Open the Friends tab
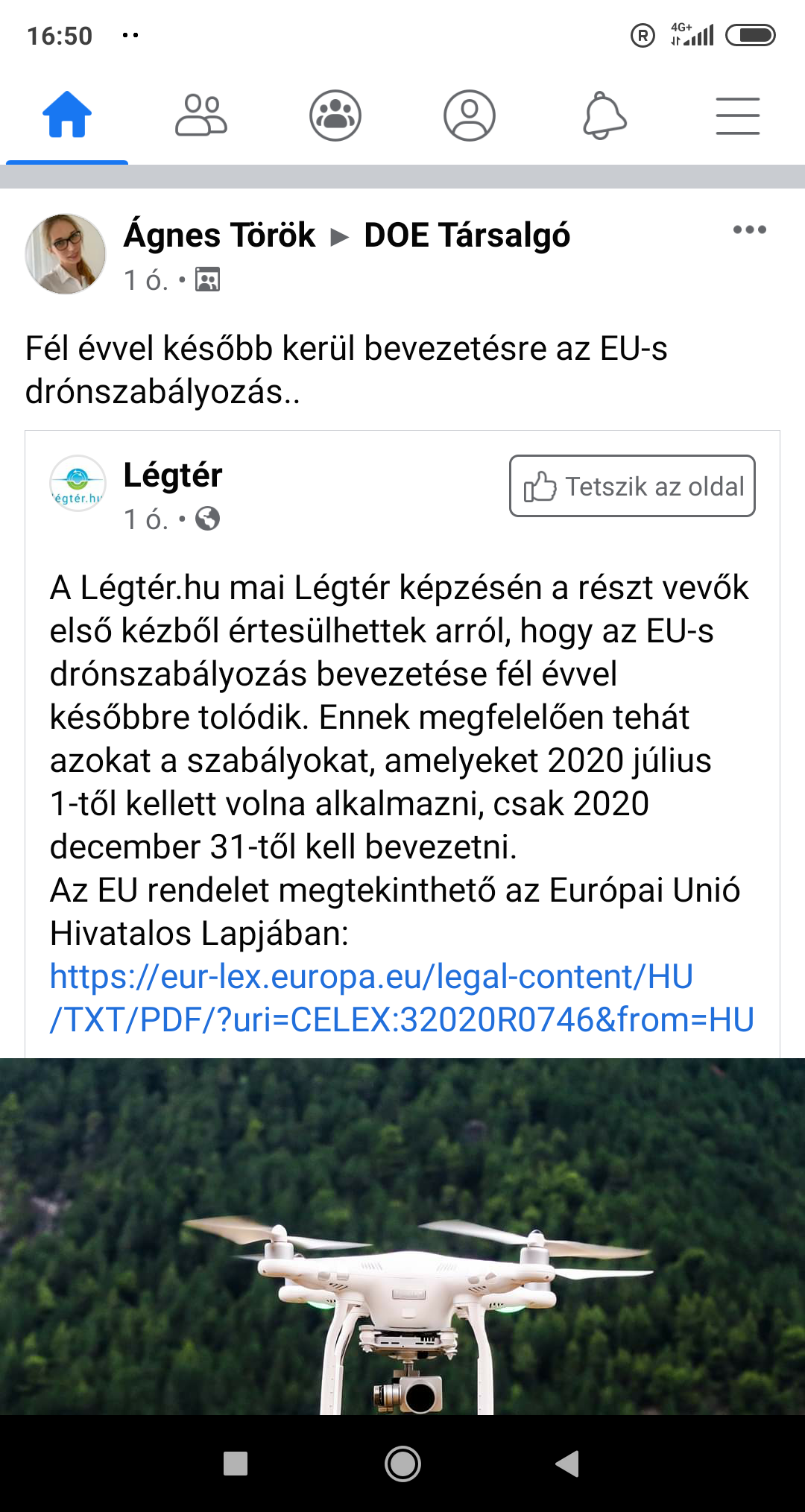Screen dimensions: 805x1512 click(x=201, y=116)
